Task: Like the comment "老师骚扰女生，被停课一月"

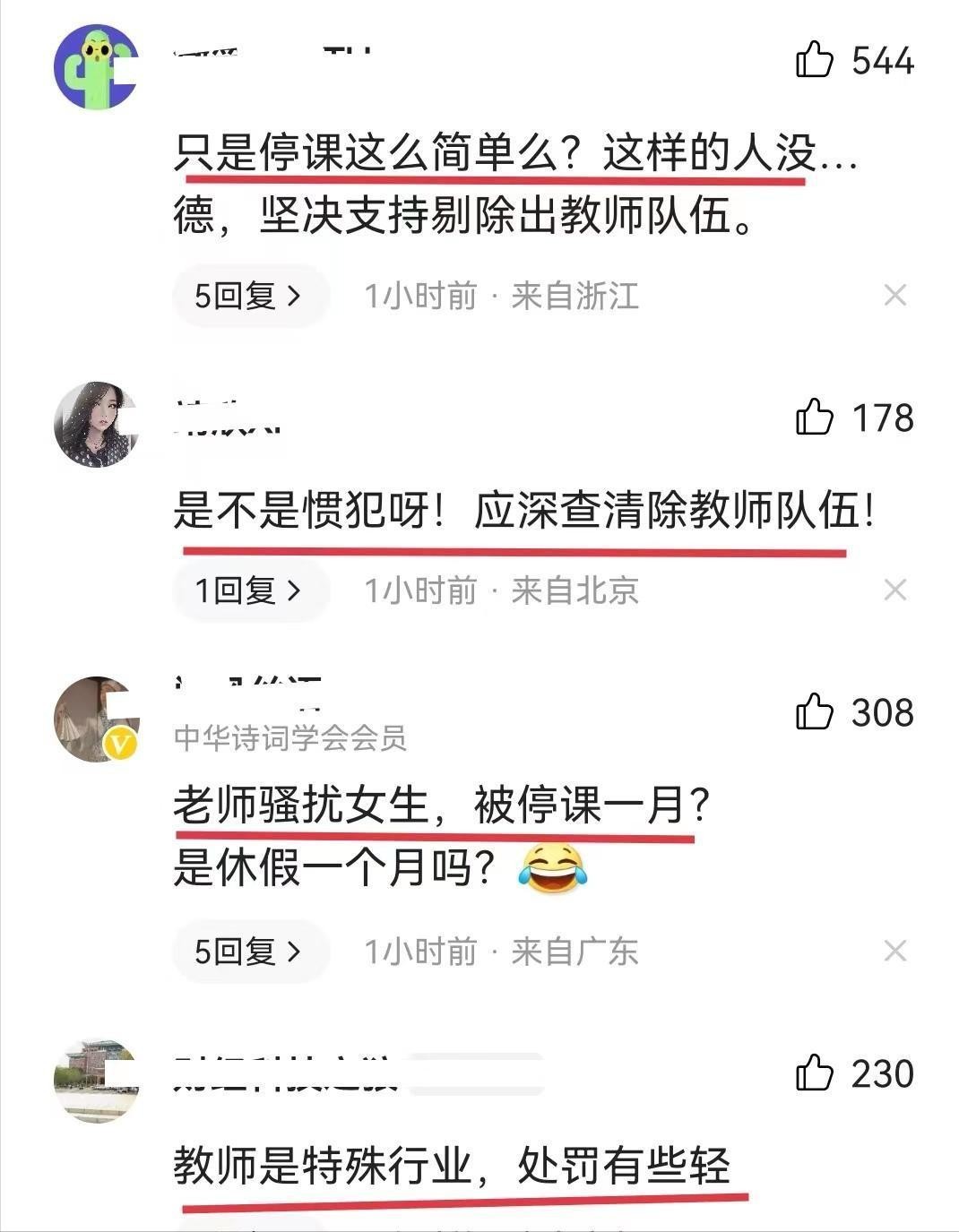Action: pyautogui.click(x=814, y=712)
